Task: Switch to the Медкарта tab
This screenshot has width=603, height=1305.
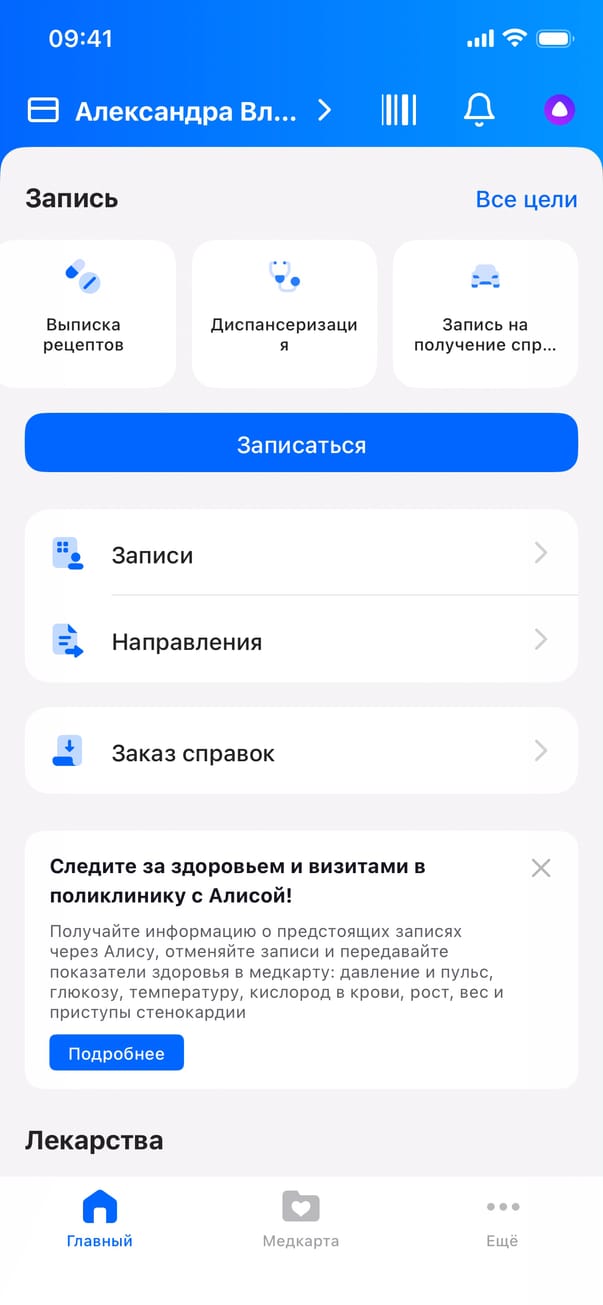Action: pyautogui.click(x=300, y=1220)
